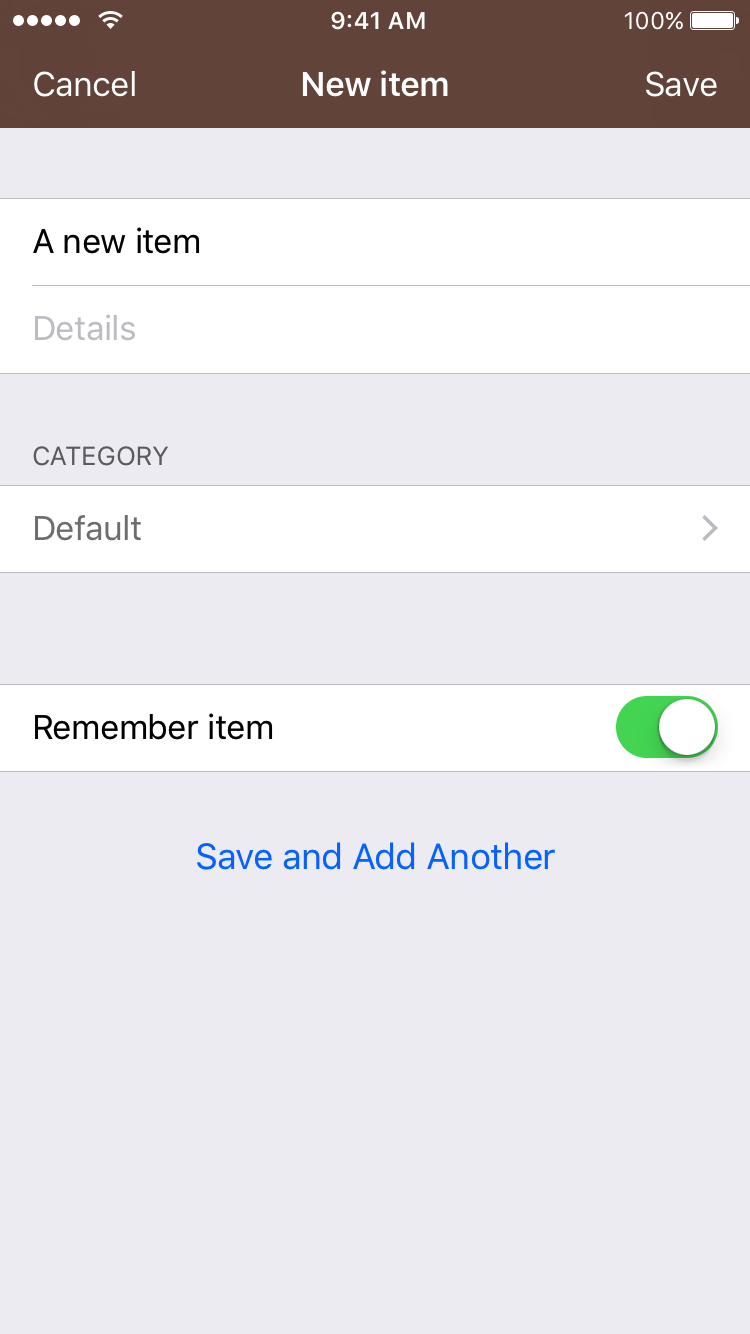Edit the 'A new item' name field

point(375,242)
